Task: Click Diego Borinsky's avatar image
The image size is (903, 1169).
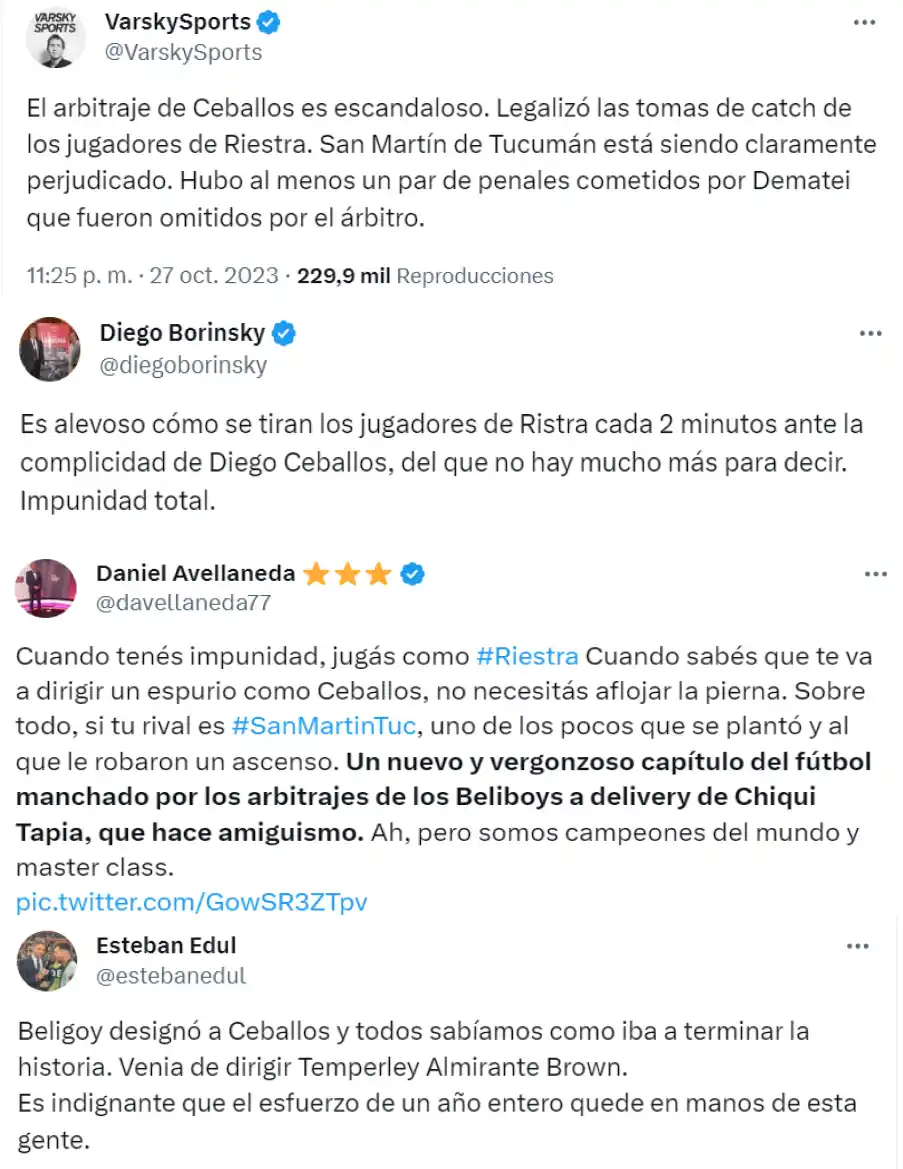Action: click(48, 349)
